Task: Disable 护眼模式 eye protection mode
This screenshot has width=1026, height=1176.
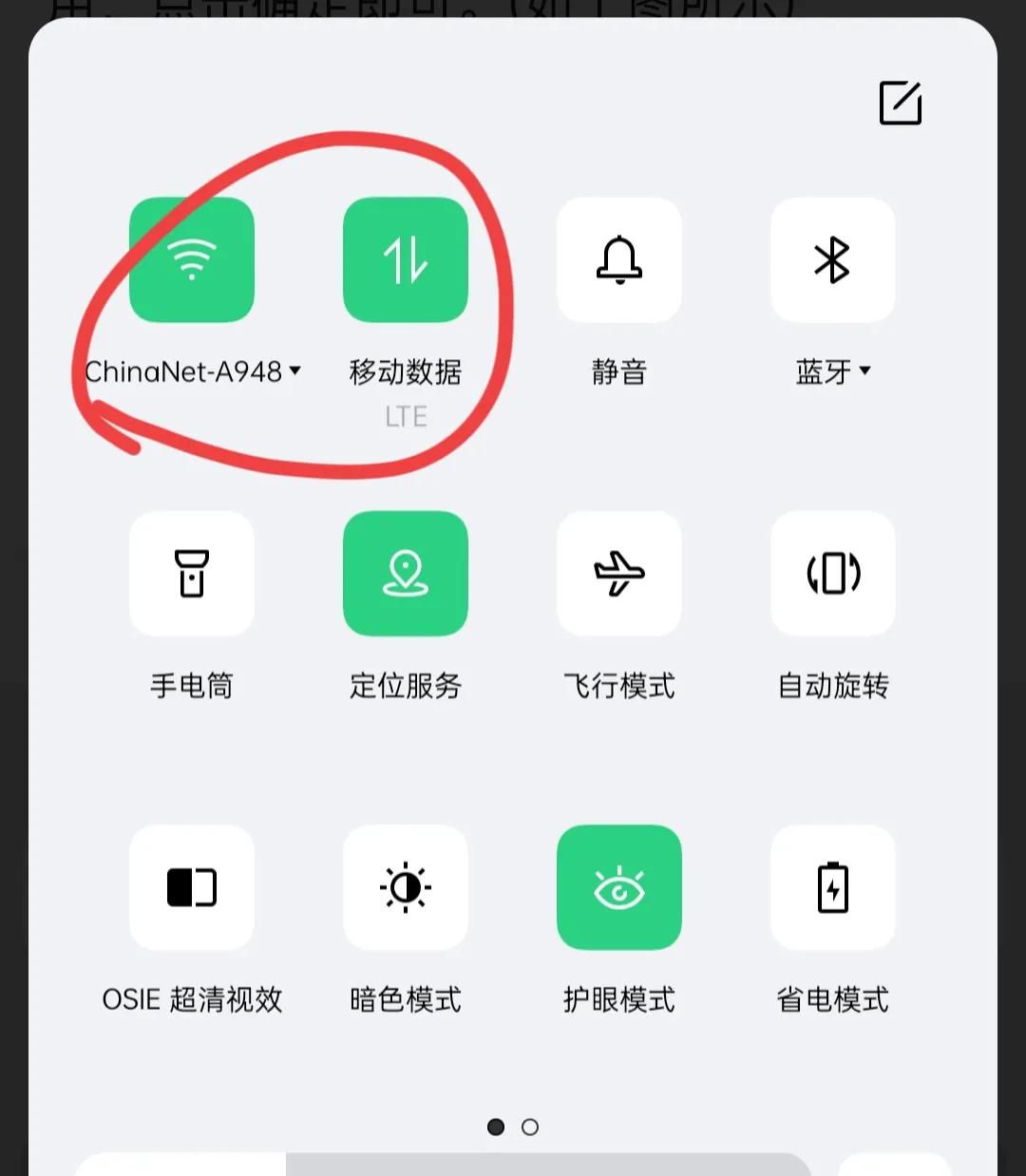Action: [619, 887]
